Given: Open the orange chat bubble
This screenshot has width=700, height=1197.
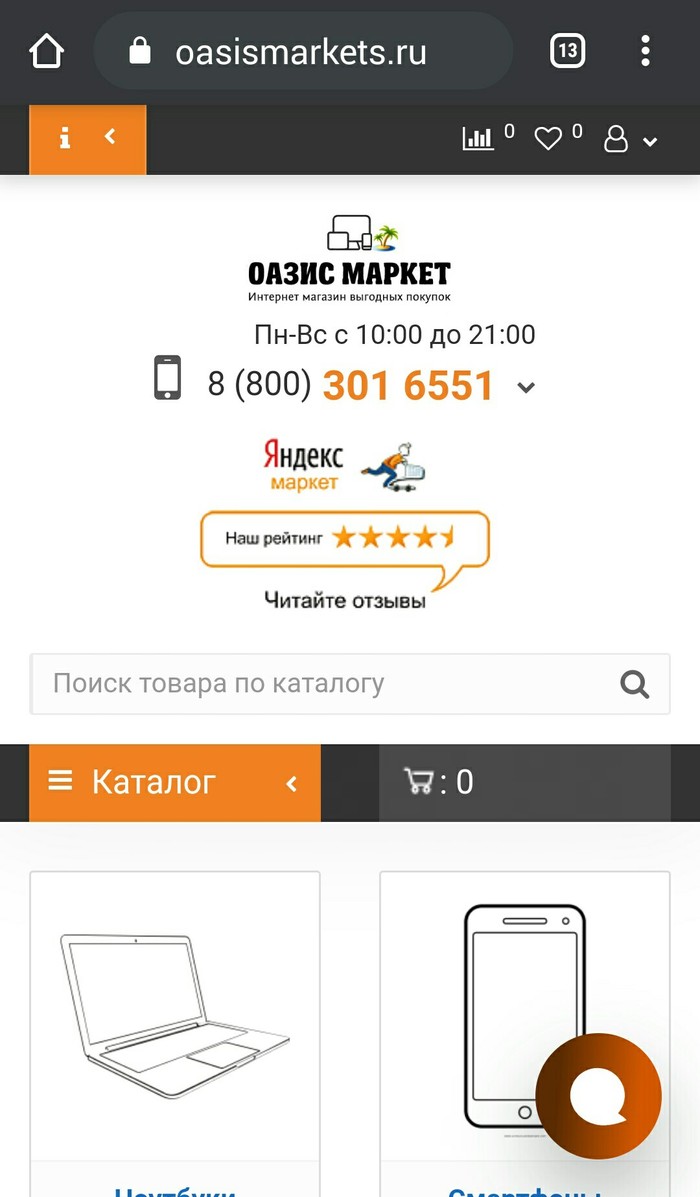Looking at the screenshot, I should click(x=598, y=1096).
